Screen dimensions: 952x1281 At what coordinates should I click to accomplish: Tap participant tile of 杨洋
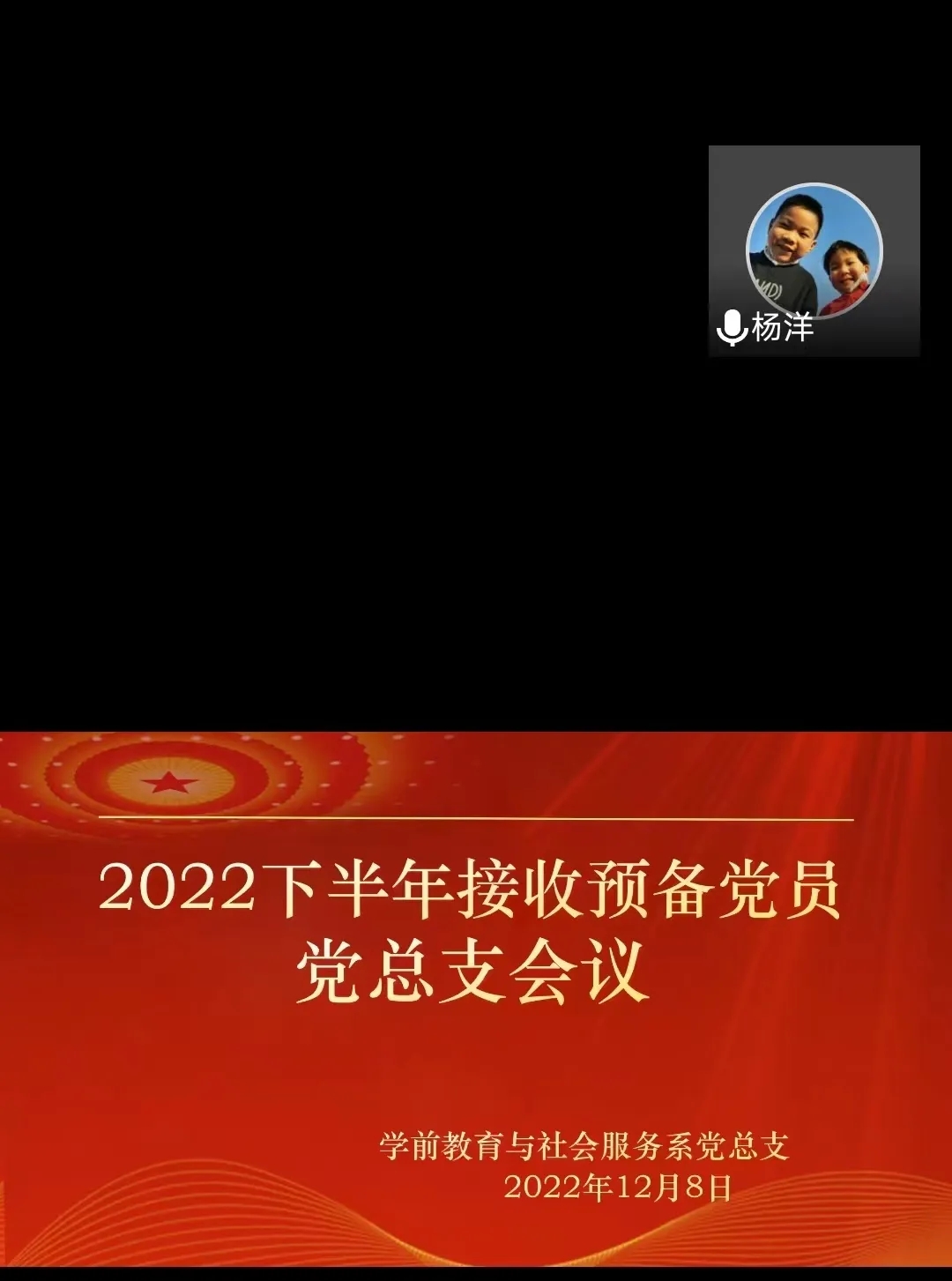coord(814,251)
